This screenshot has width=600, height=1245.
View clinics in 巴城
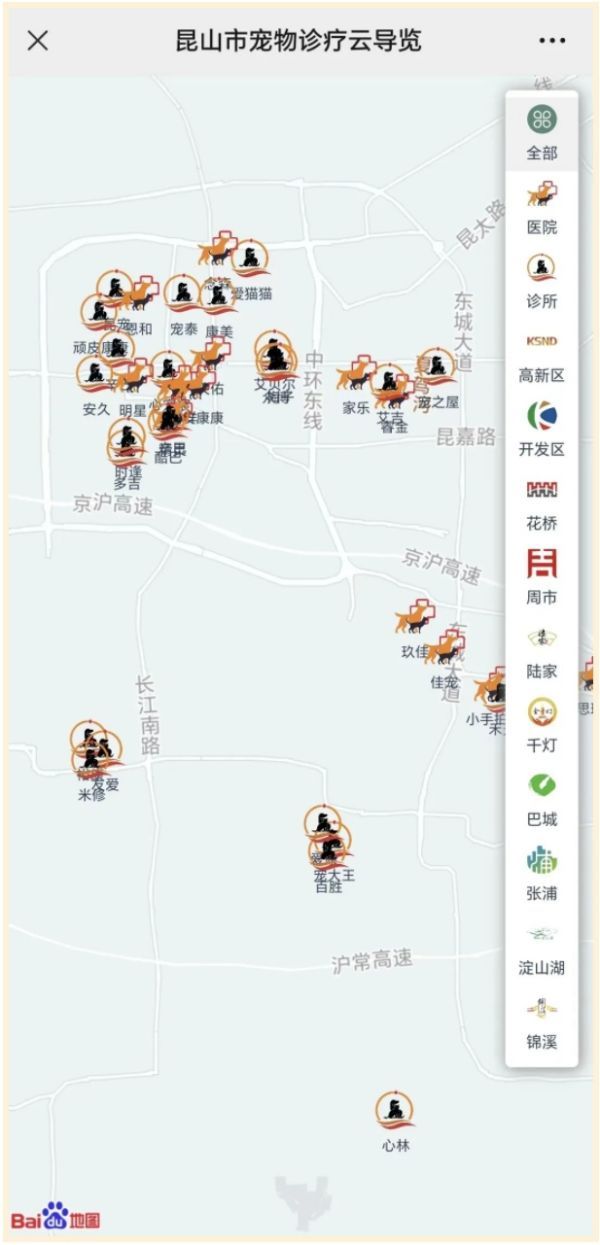pos(542,798)
